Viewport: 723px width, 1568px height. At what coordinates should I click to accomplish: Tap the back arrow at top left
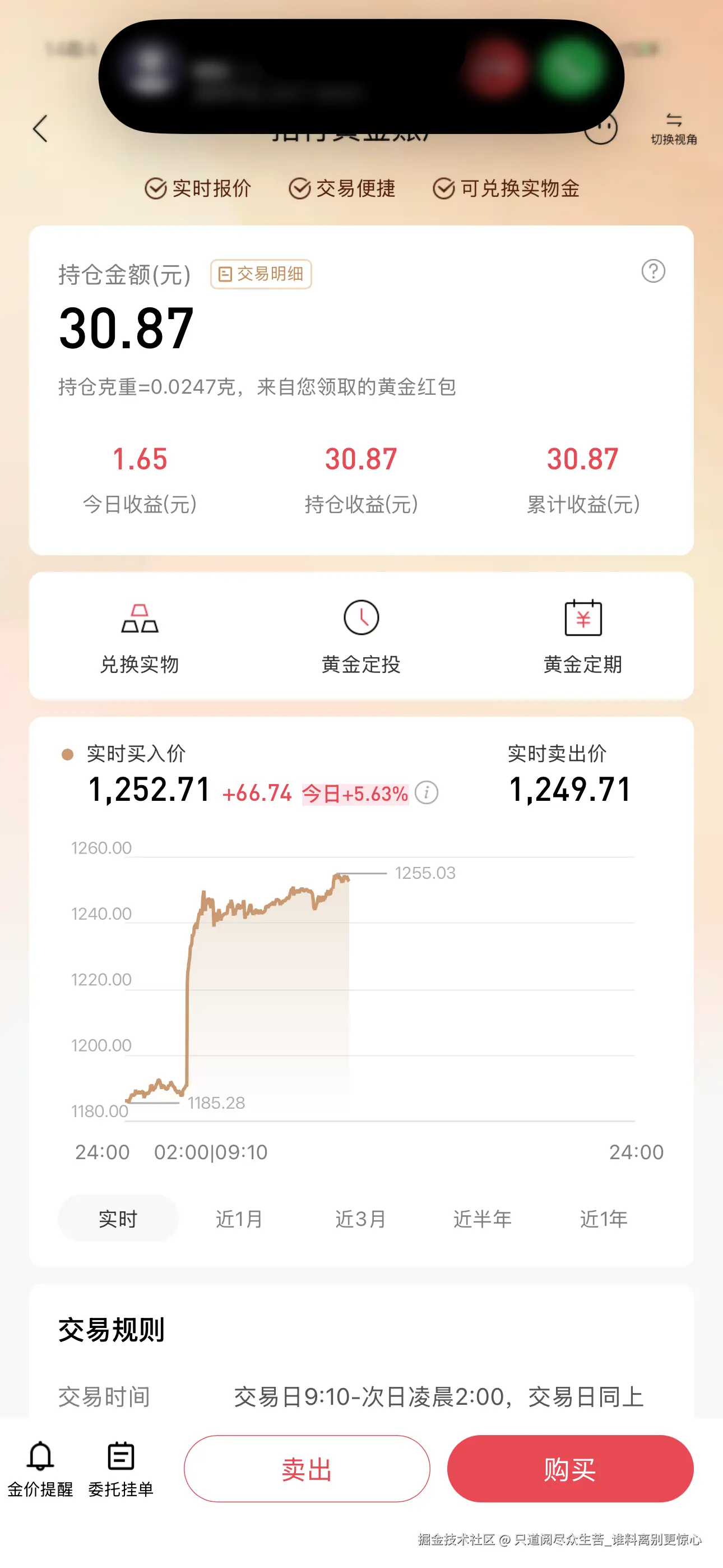coord(40,128)
